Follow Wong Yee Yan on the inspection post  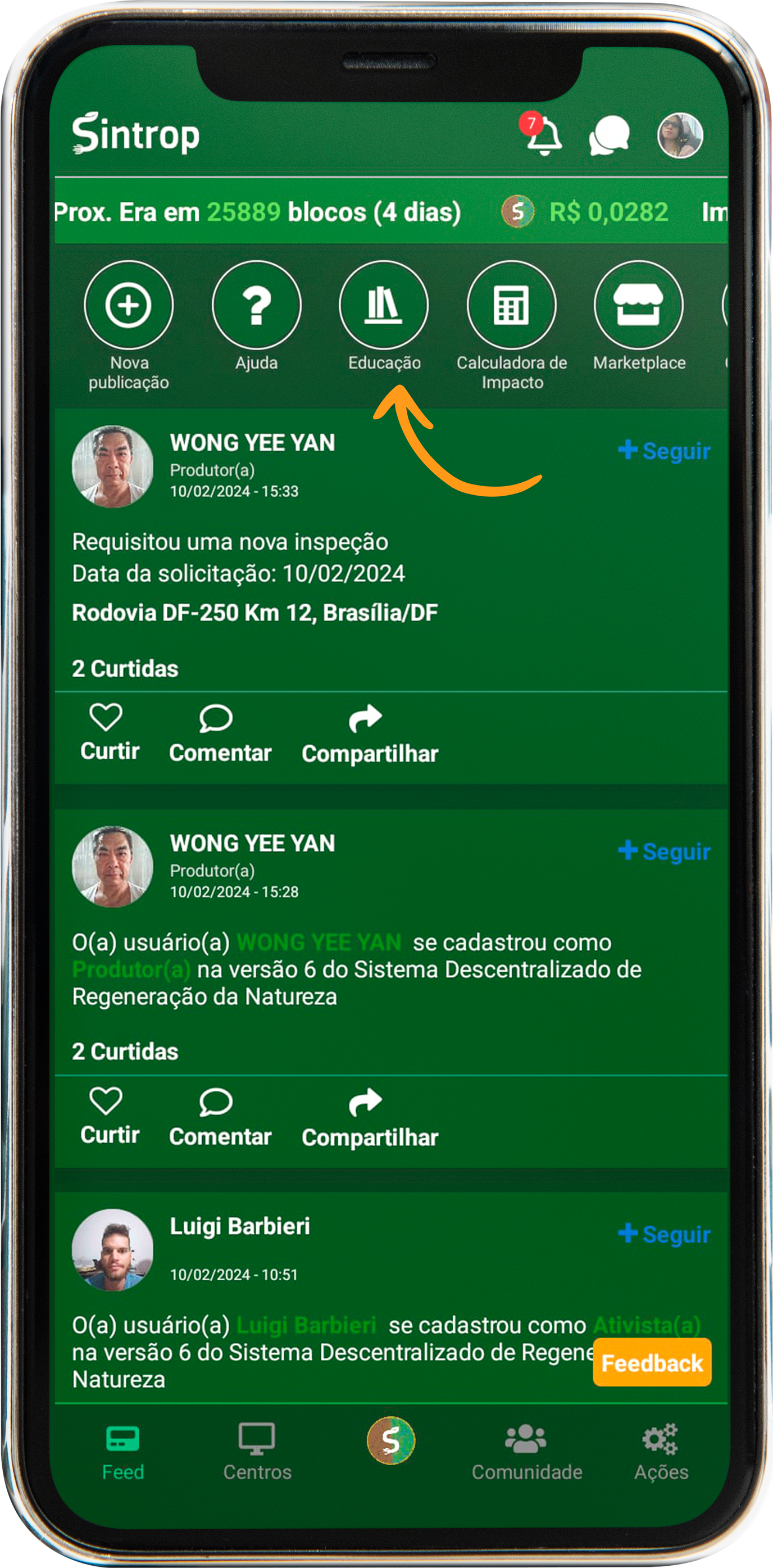pyautogui.click(x=664, y=451)
